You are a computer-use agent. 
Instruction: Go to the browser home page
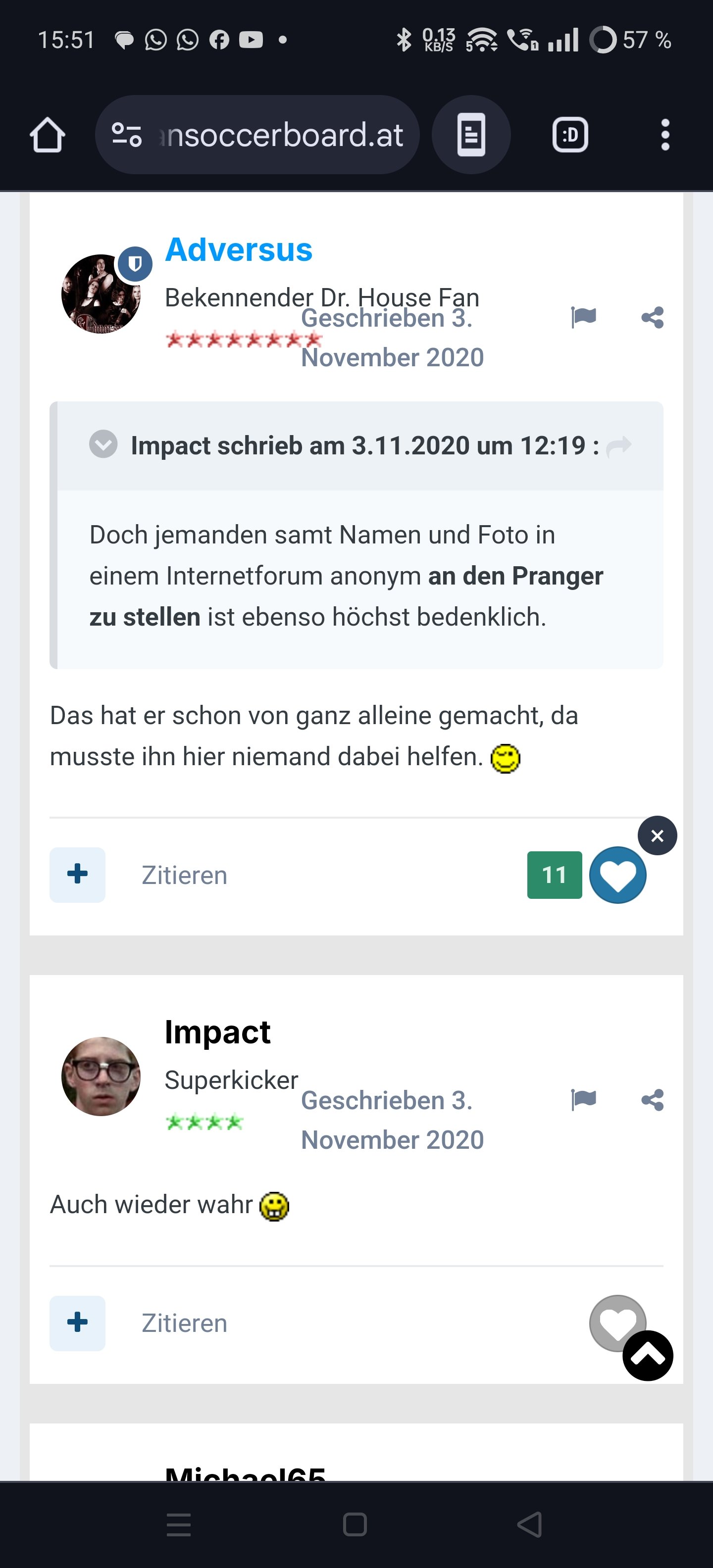click(48, 135)
